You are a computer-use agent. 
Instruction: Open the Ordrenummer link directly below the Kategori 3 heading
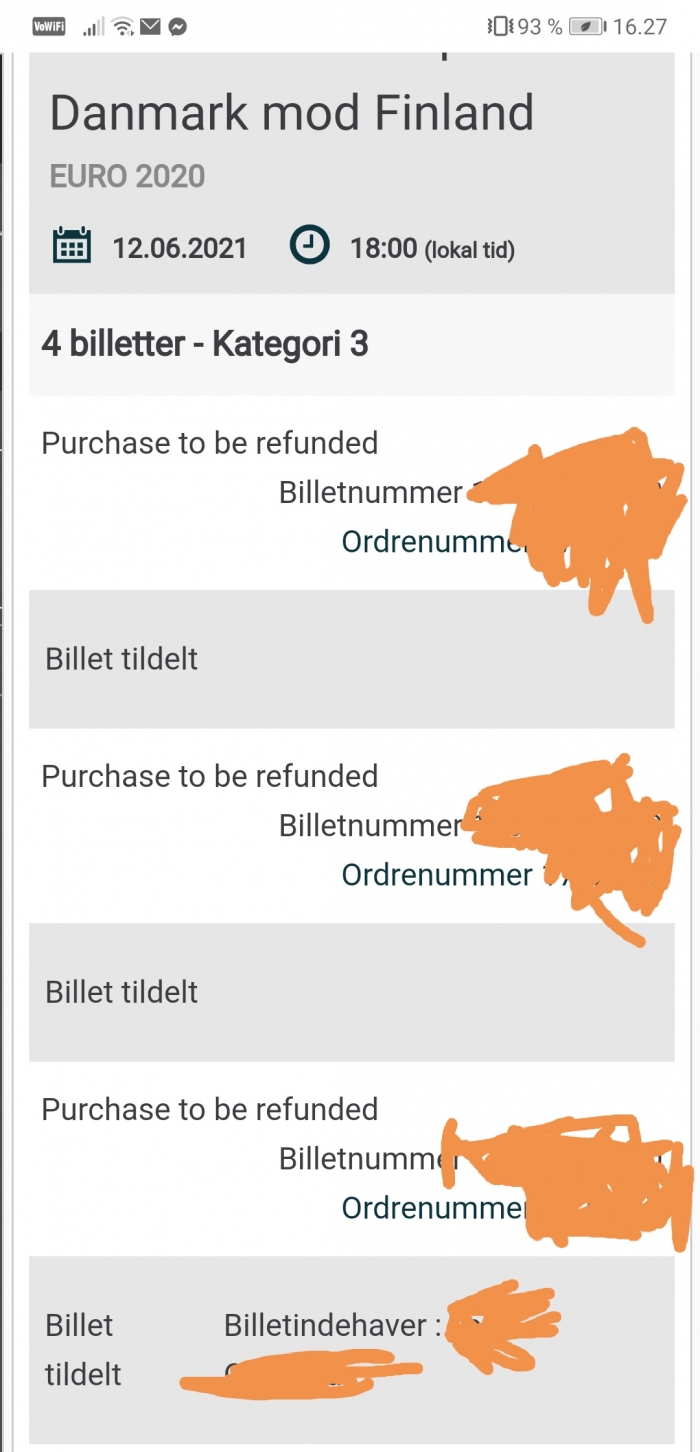[434, 541]
